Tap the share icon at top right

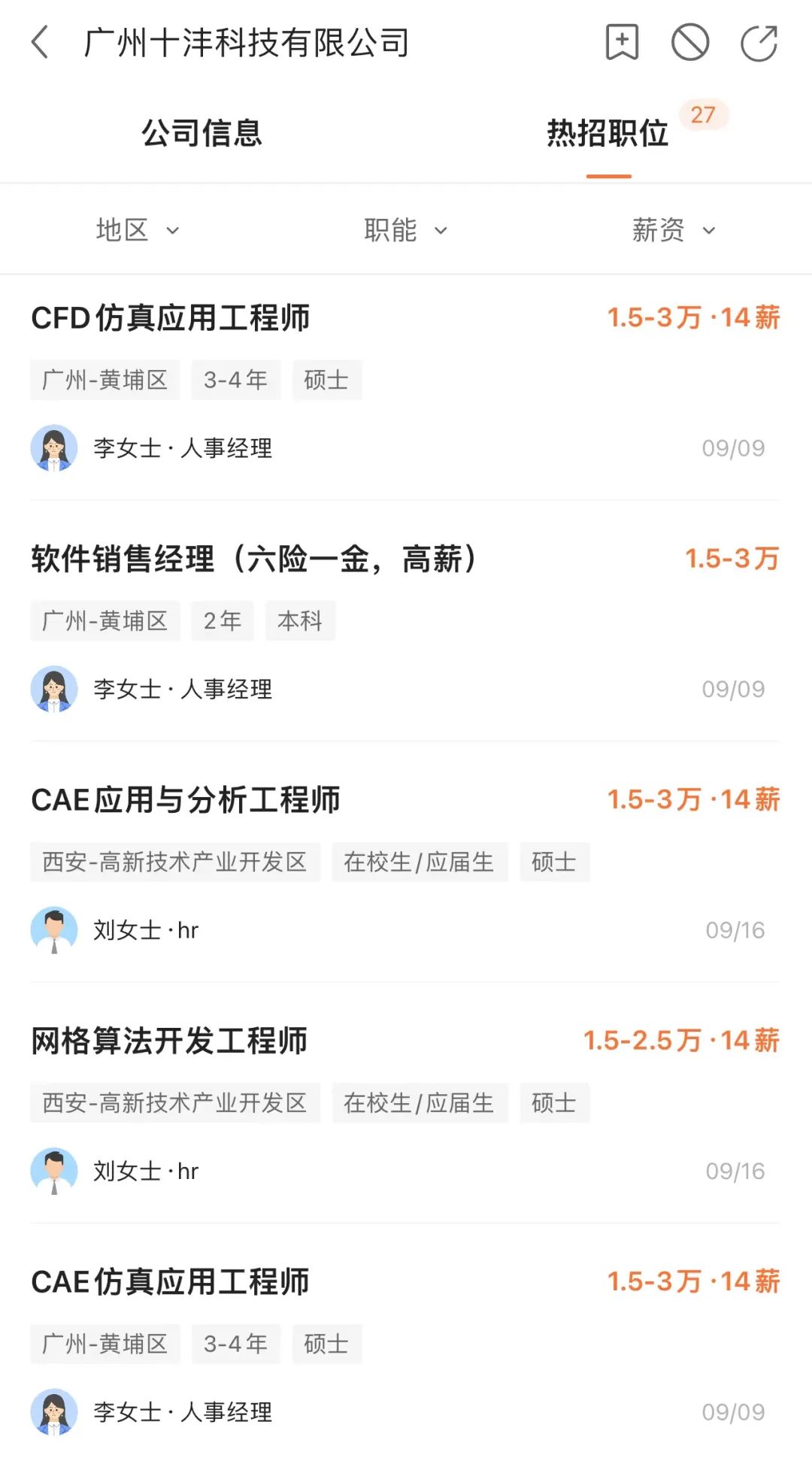pos(761,43)
